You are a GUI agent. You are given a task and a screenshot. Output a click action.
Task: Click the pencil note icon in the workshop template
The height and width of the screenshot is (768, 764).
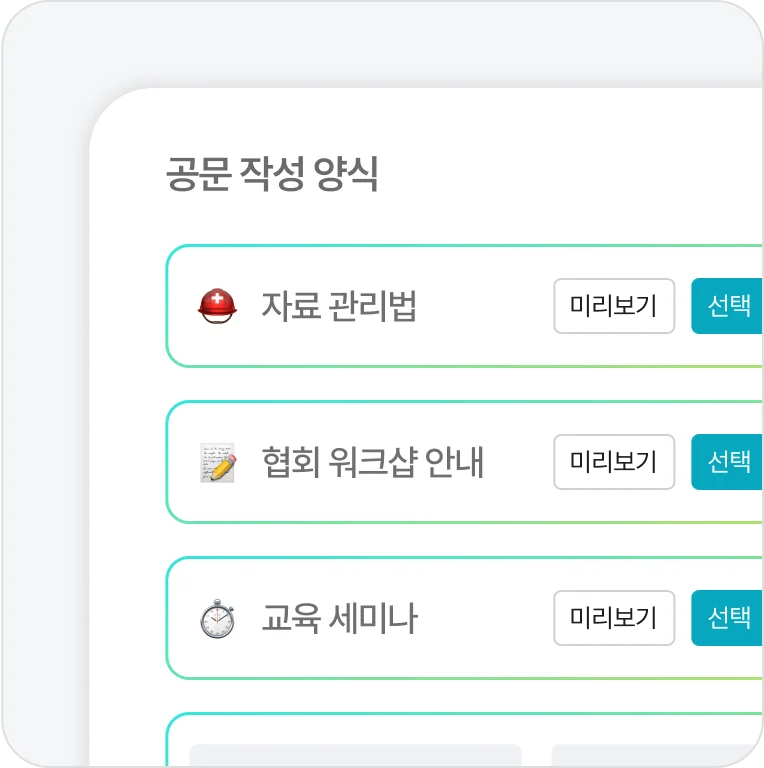tap(218, 462)
